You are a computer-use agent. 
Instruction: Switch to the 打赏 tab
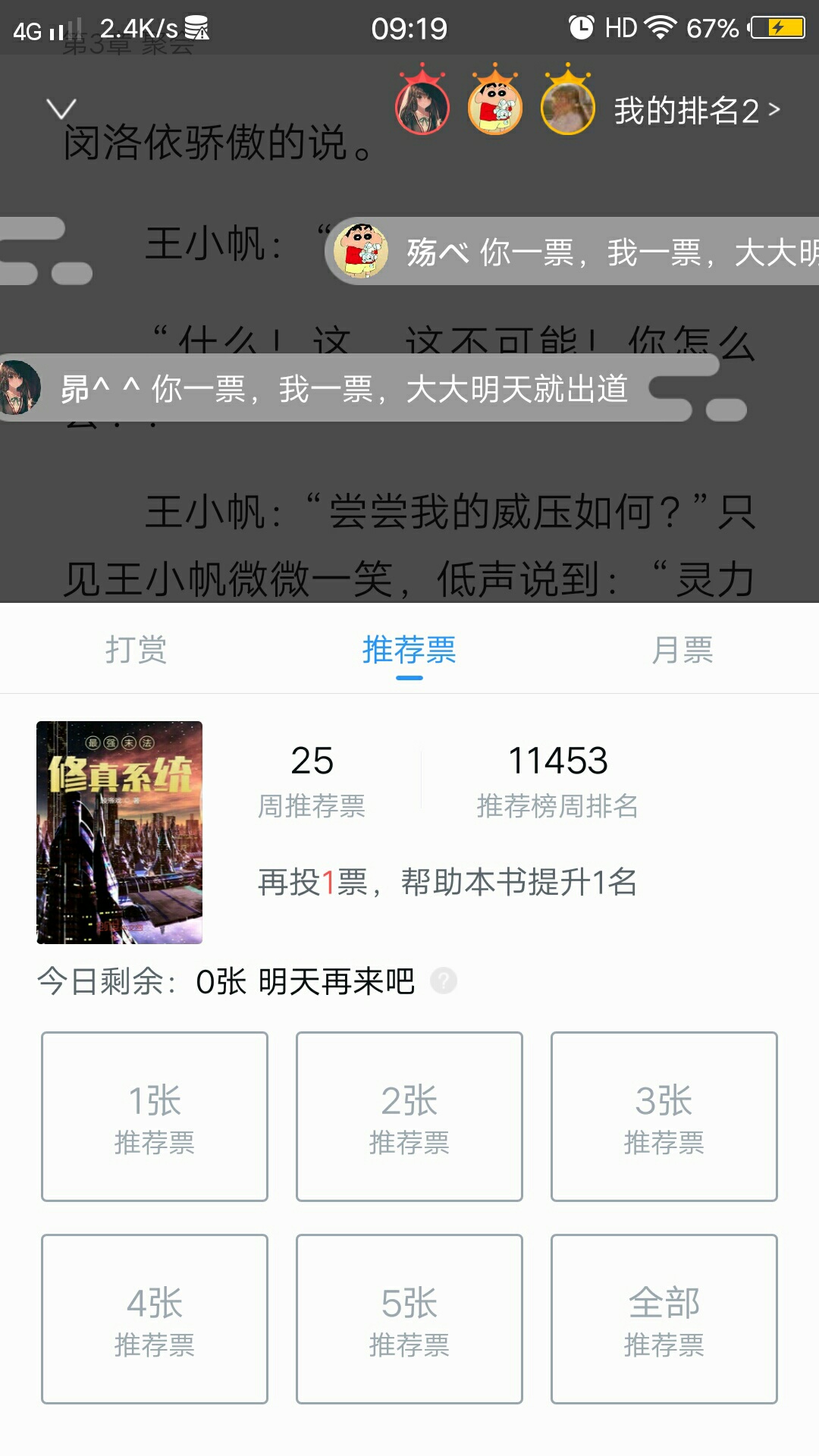(136, 650)
